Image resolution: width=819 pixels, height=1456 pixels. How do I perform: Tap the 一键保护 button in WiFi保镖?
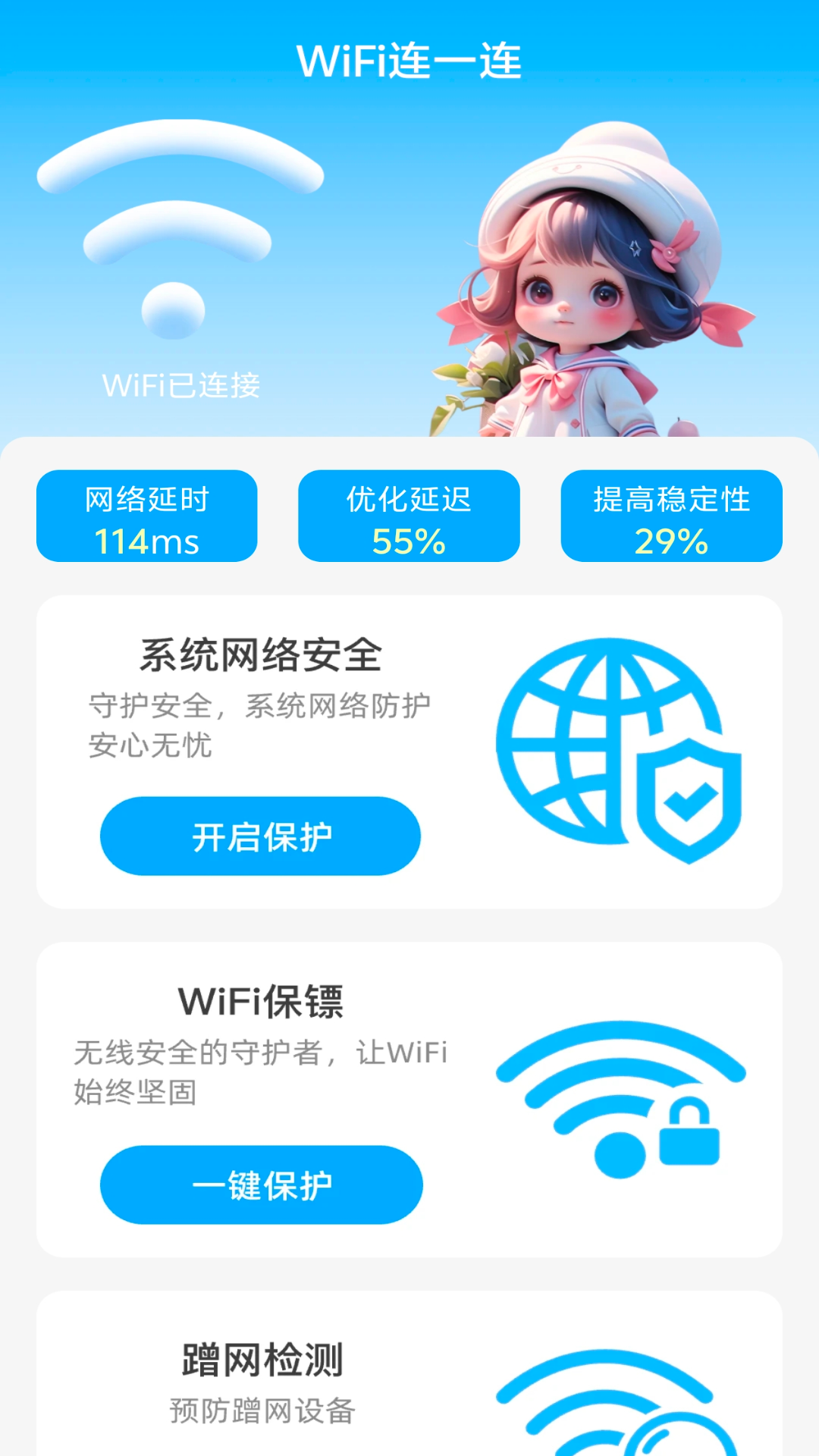pos(260,1185)
